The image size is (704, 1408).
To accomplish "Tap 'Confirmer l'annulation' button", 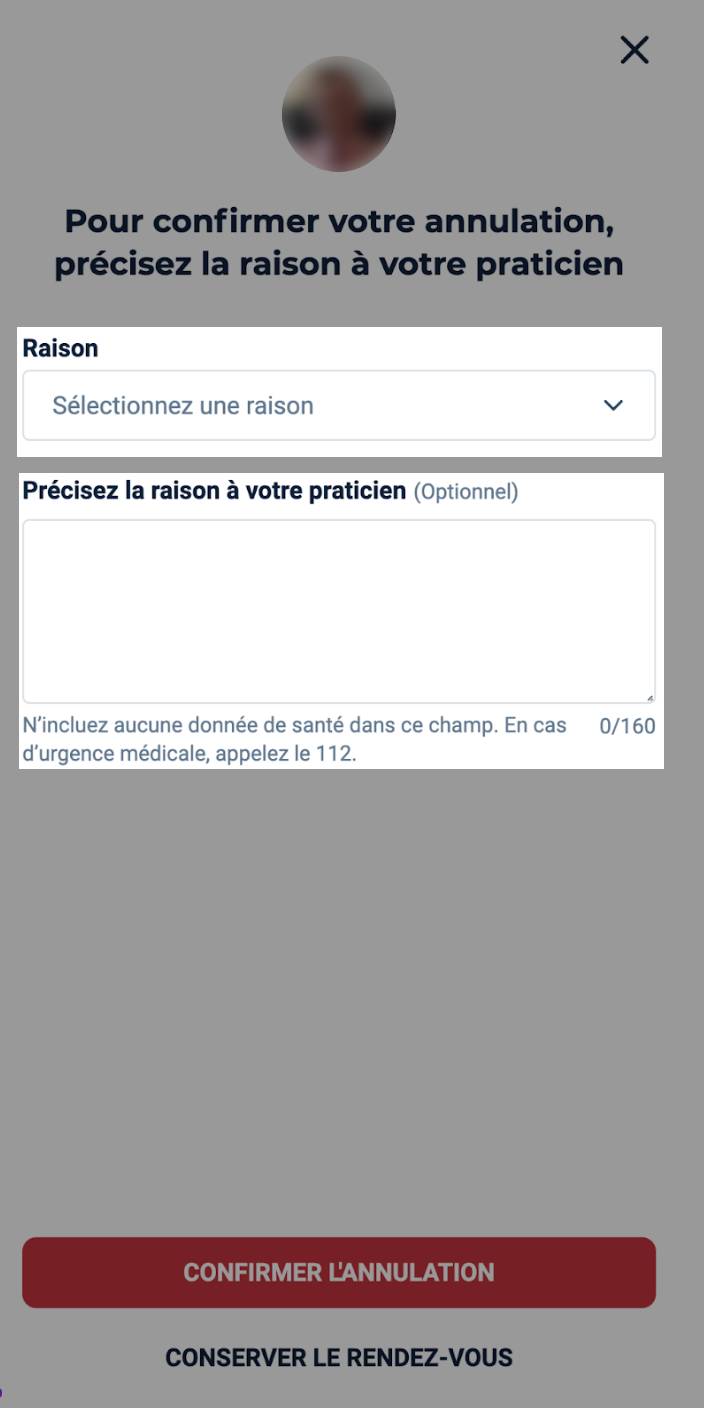I will click(338, 1272).
